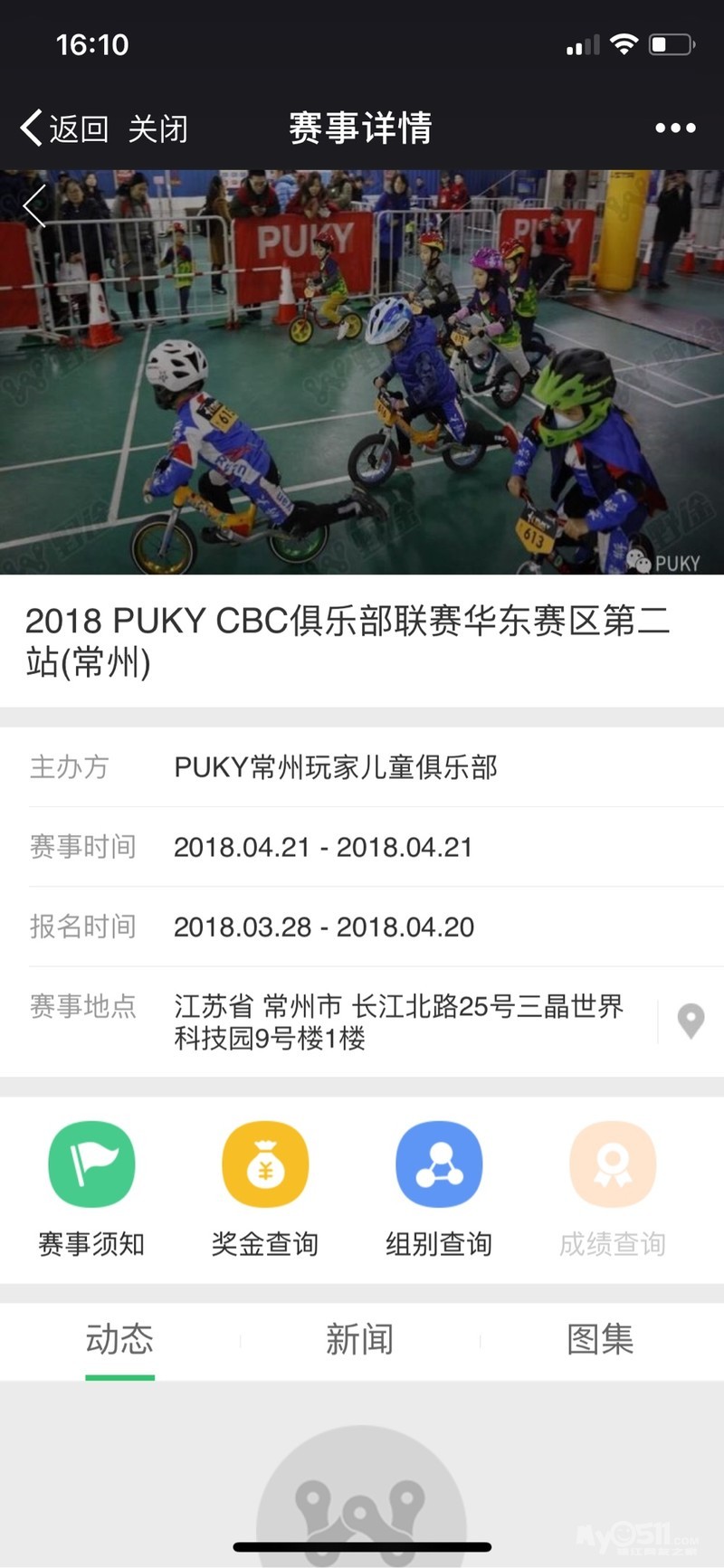The height and width of the screenshot is (1568, 724).
Task: Switch to the 动态 tab
Action: [x=119, y=1339]
